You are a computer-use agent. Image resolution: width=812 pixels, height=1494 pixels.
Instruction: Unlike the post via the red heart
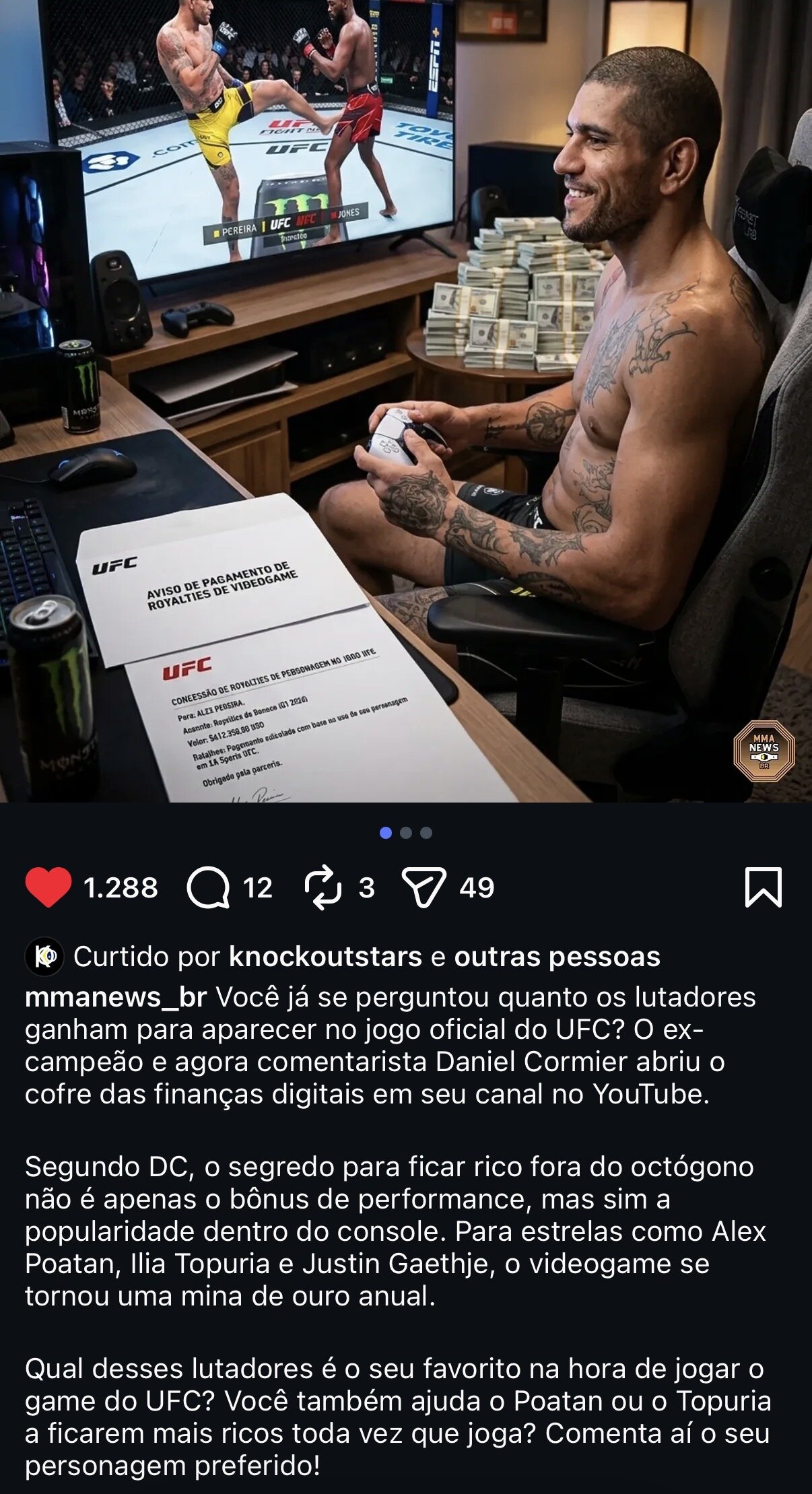[x=48, y=887]
